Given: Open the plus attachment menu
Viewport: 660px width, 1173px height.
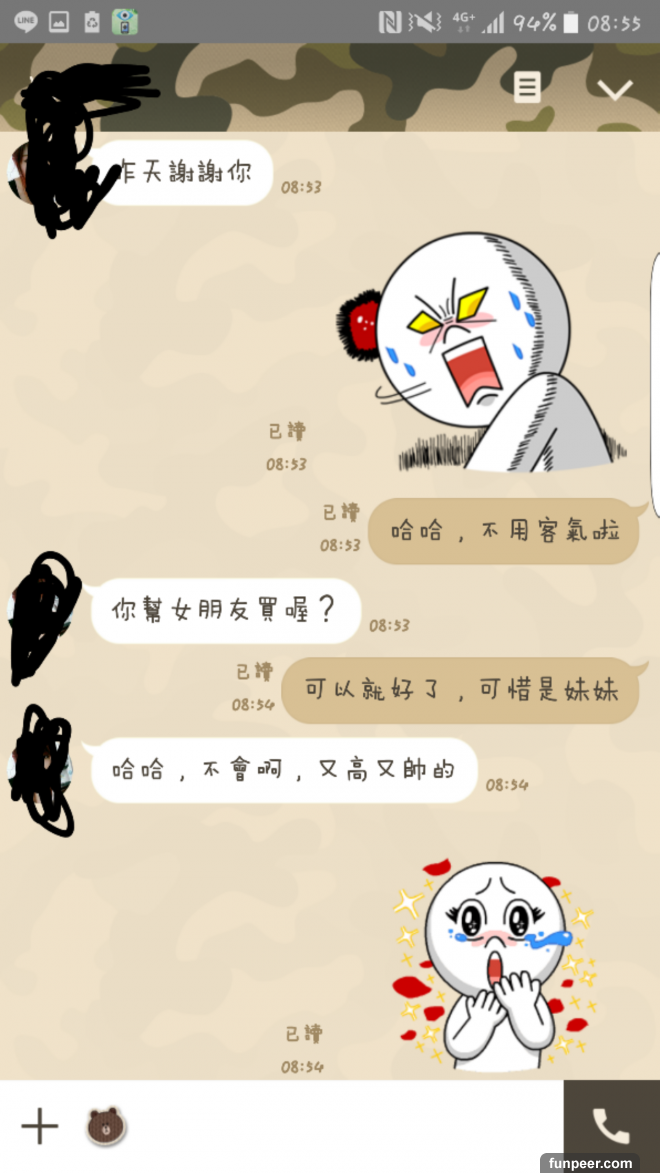Looking at the screenshot, I should (x=40, y=1127).
